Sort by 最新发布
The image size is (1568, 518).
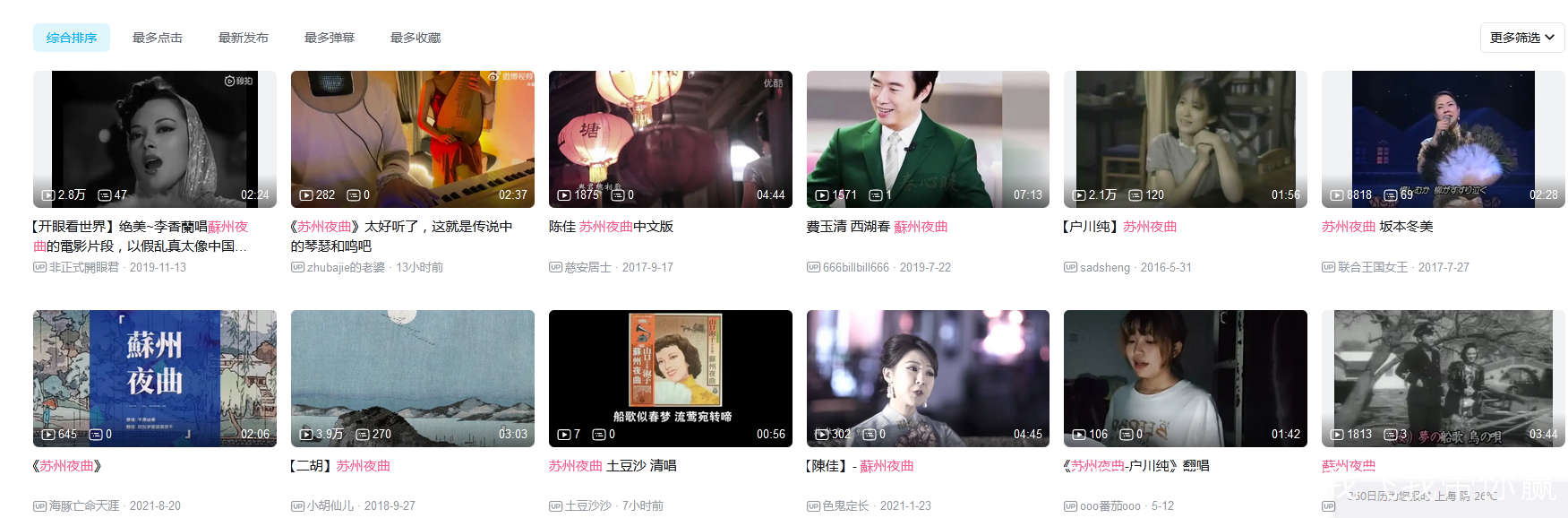244,38
